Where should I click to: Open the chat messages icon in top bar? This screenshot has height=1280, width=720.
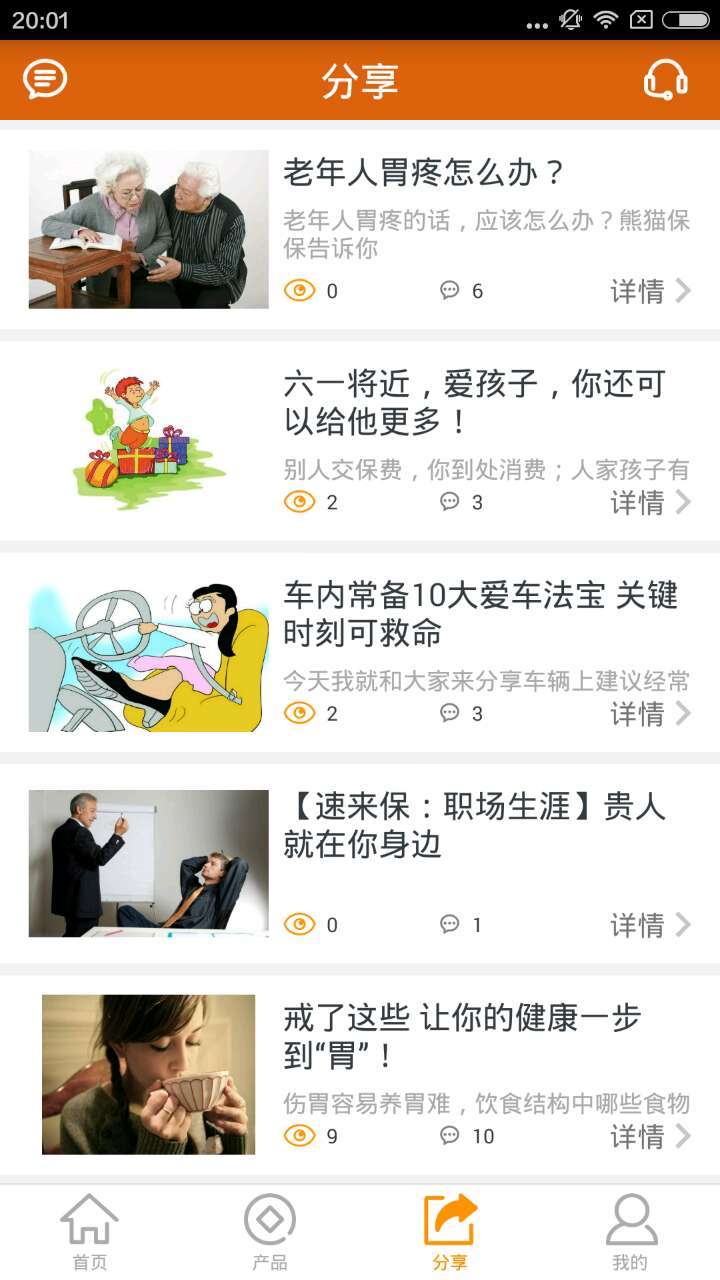[x=42, y=80]
